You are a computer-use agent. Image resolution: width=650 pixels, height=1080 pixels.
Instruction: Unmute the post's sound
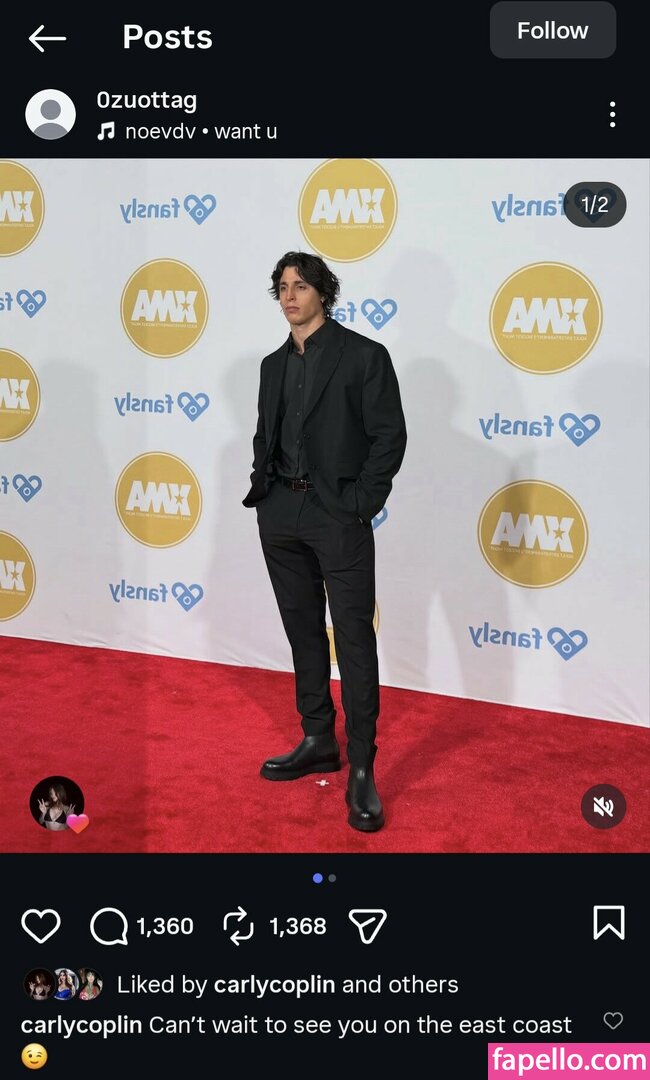[x=603, y=806]
